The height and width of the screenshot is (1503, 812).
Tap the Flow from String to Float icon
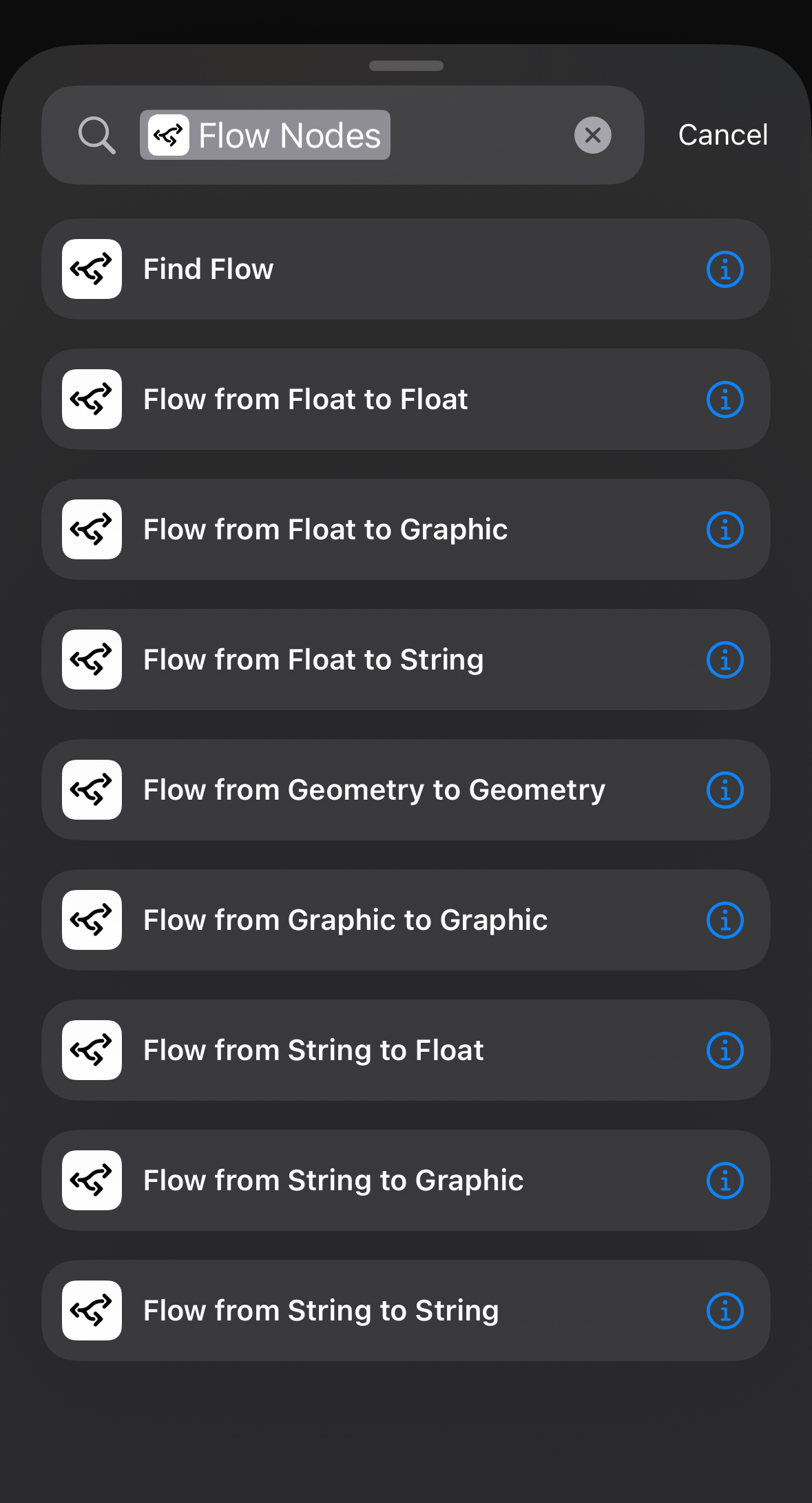point(92,1050)
